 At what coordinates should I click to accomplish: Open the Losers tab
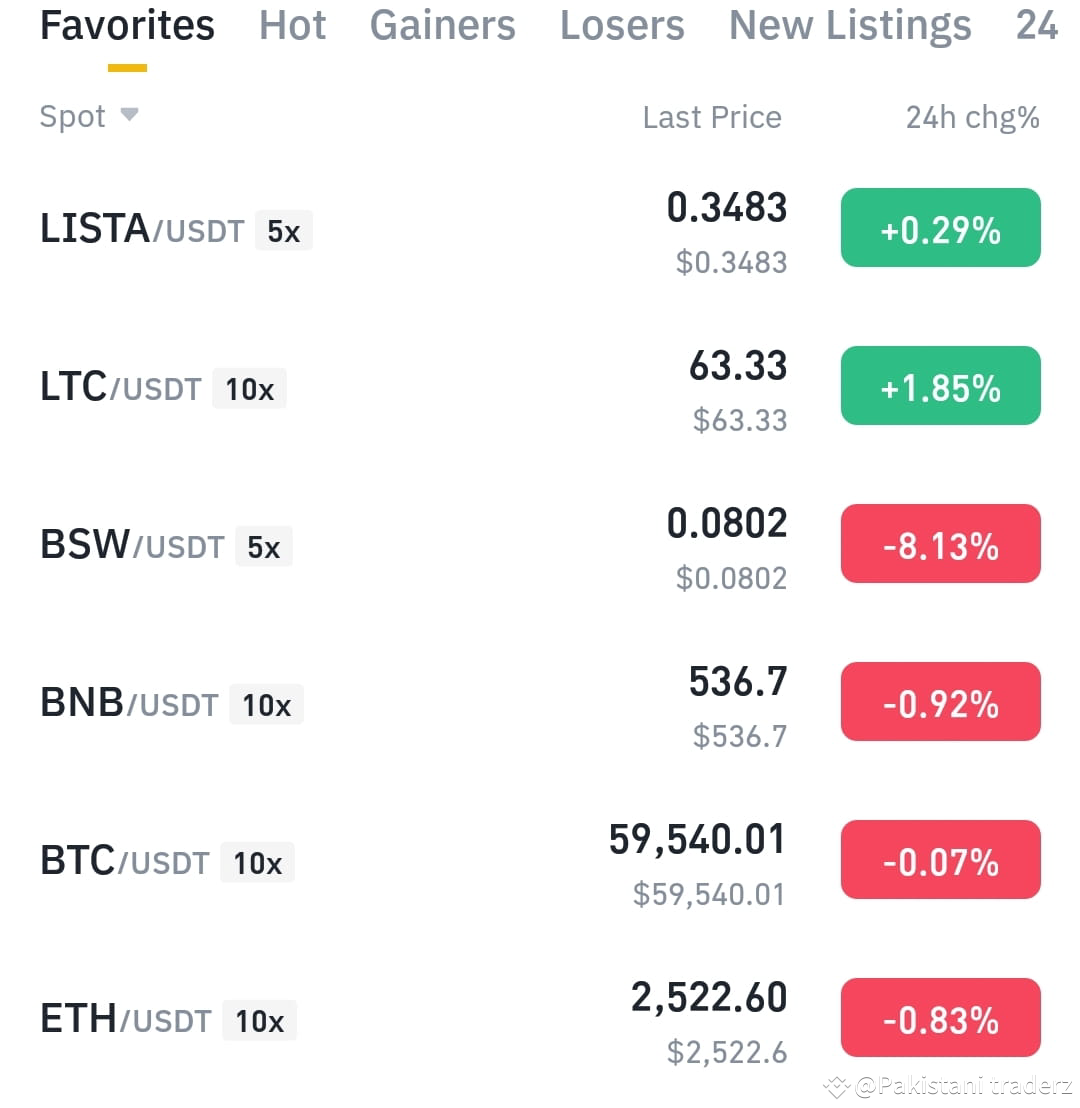[621, 26]
